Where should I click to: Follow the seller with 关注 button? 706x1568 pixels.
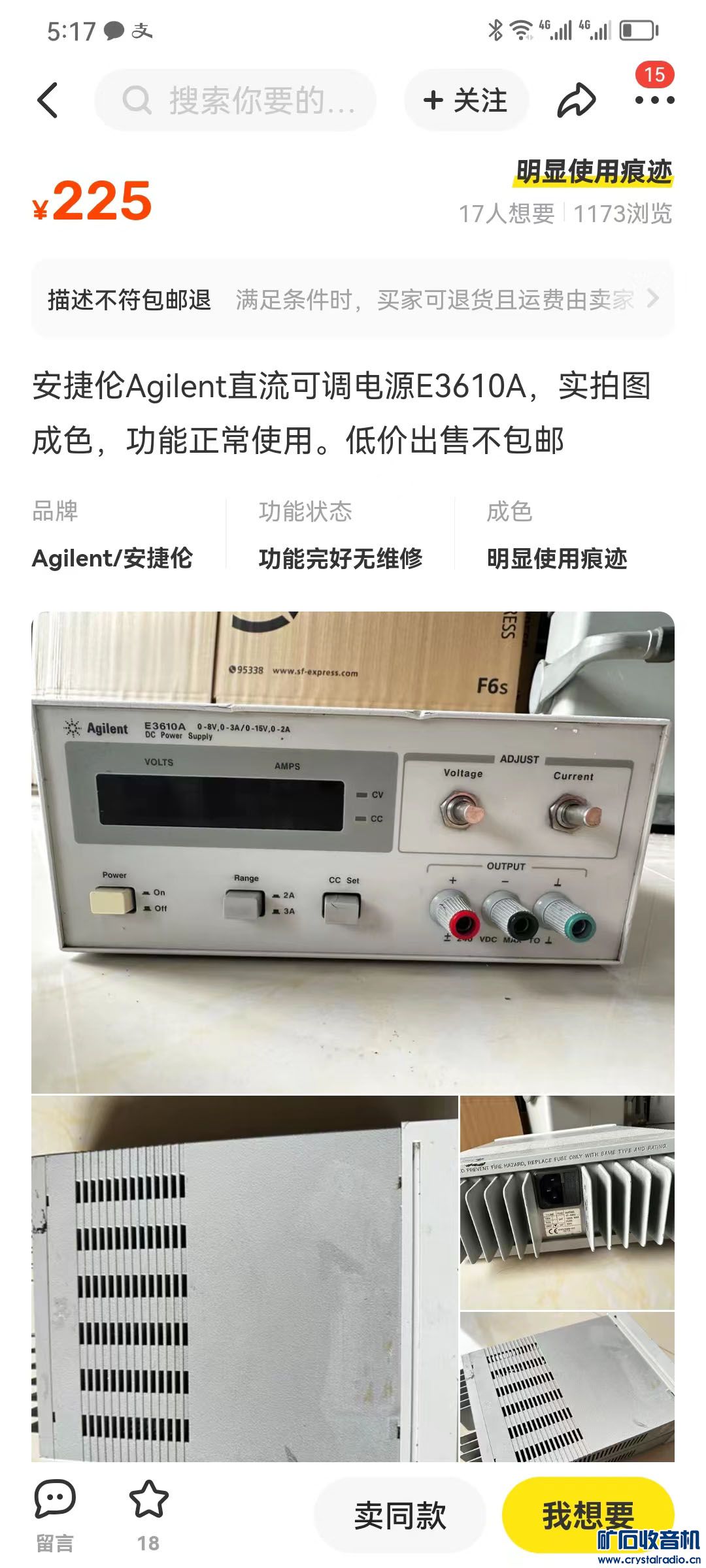coord(465,101)
